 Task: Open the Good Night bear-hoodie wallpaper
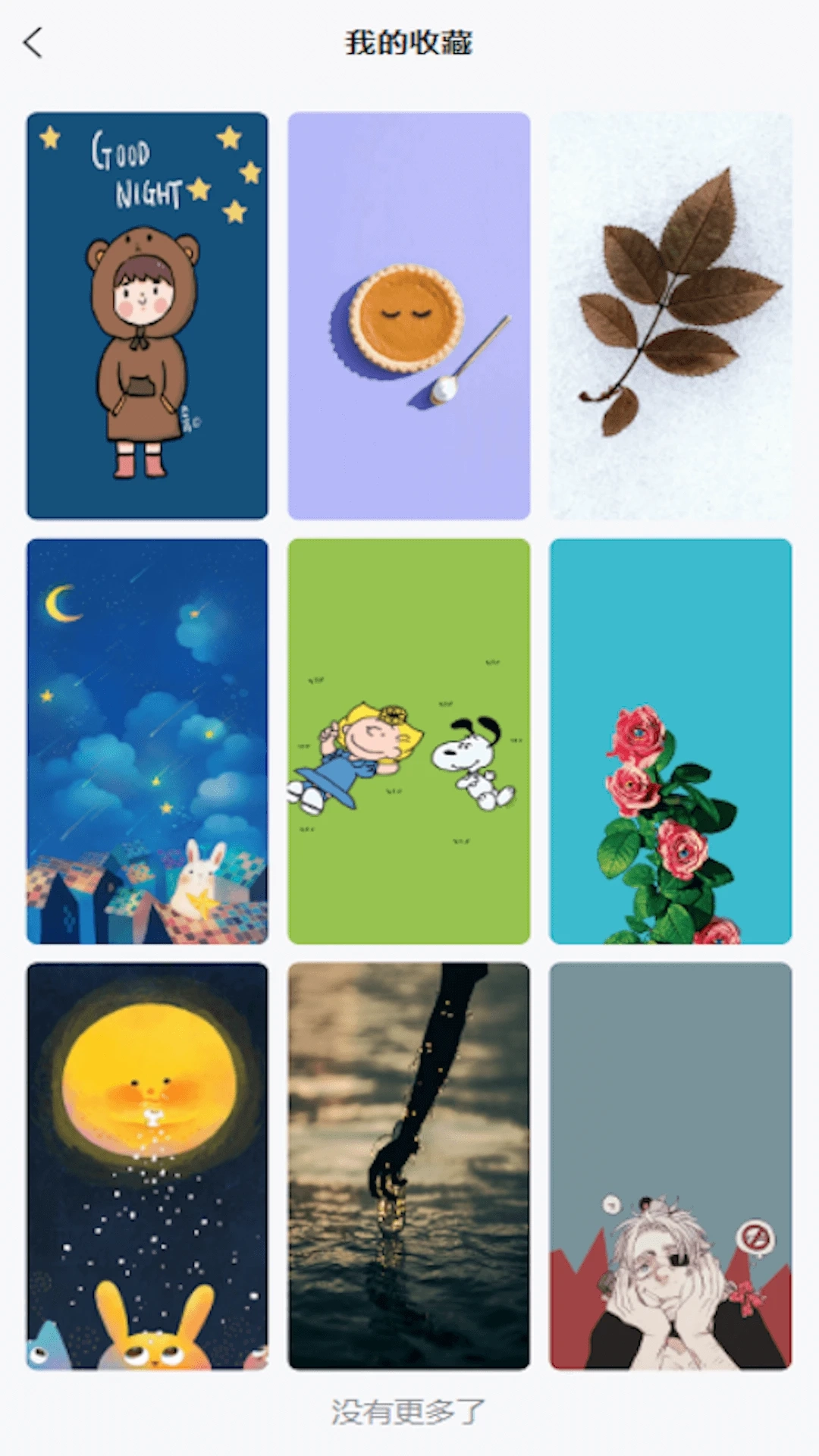(x=147, y=315)
